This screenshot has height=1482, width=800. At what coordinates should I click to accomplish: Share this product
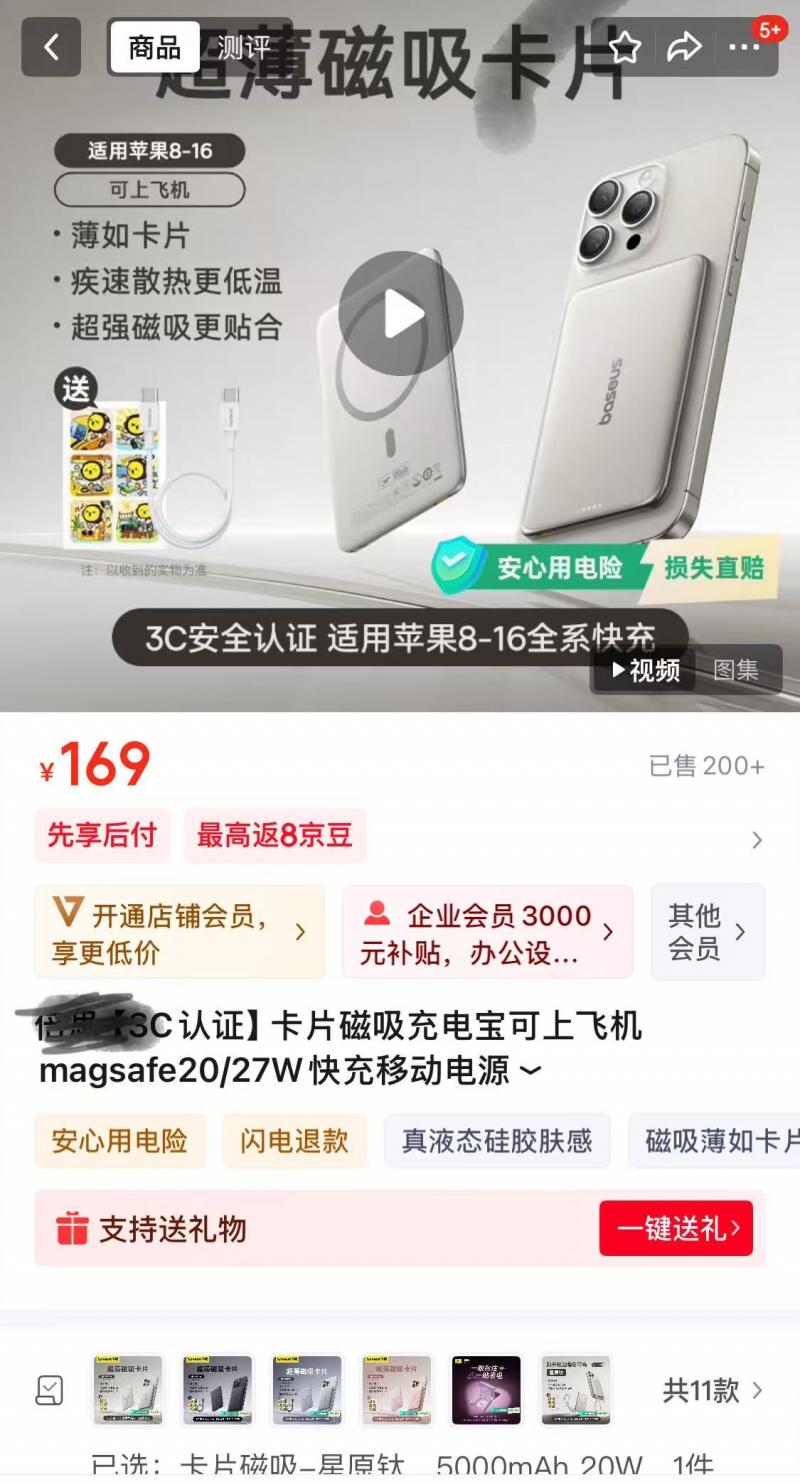(x=685, y=47)
